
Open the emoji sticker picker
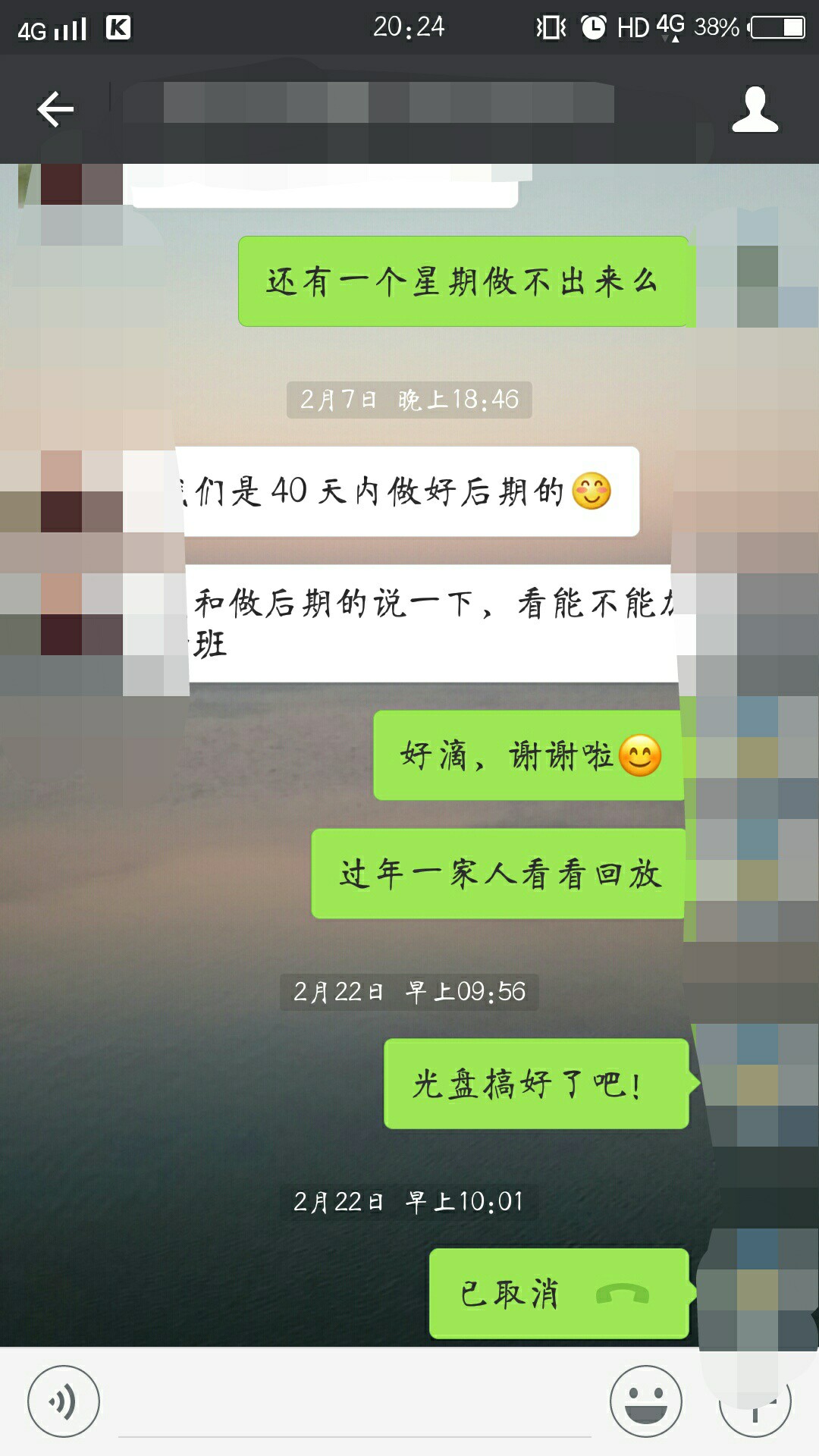[x=646, y=1401]
